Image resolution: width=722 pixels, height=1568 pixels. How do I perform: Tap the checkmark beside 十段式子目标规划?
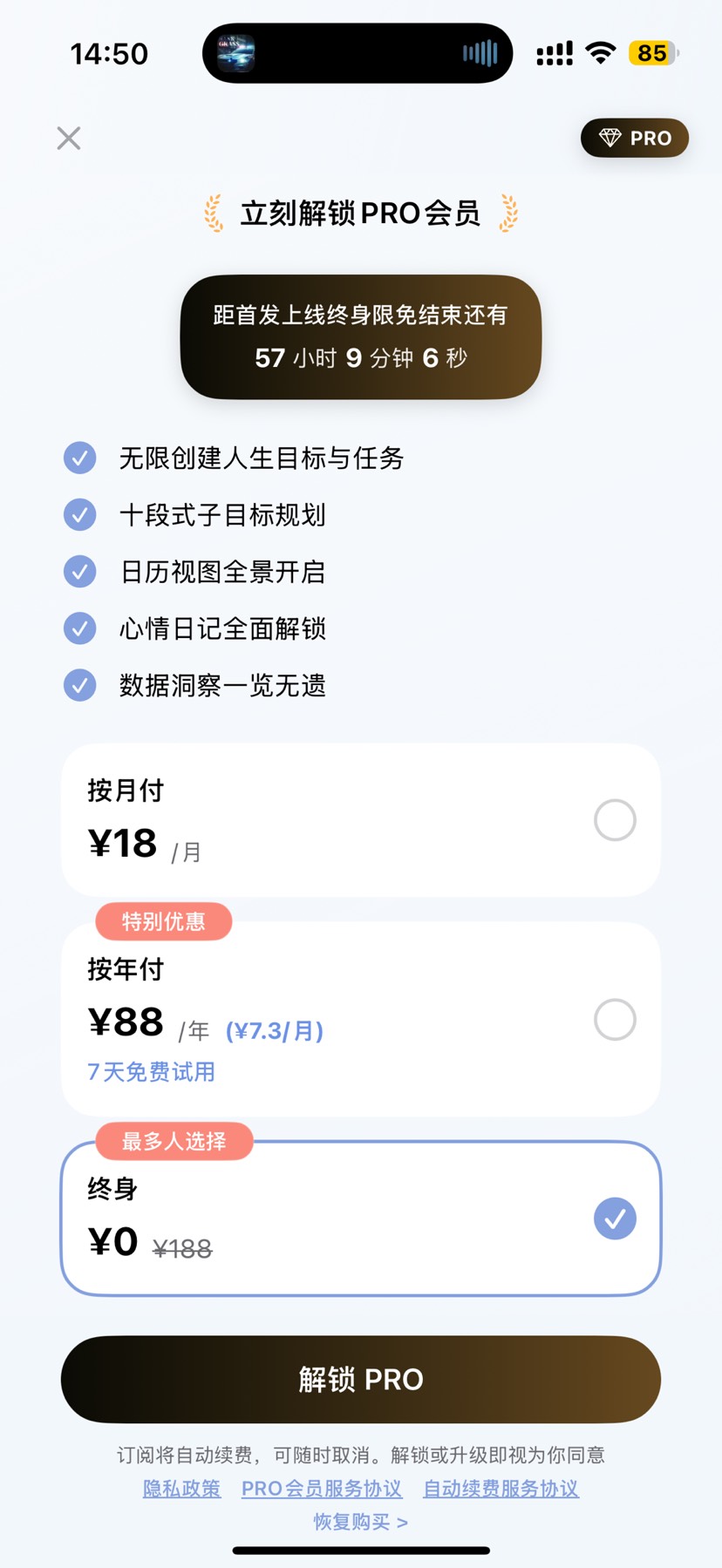click(x=79, y=514)
